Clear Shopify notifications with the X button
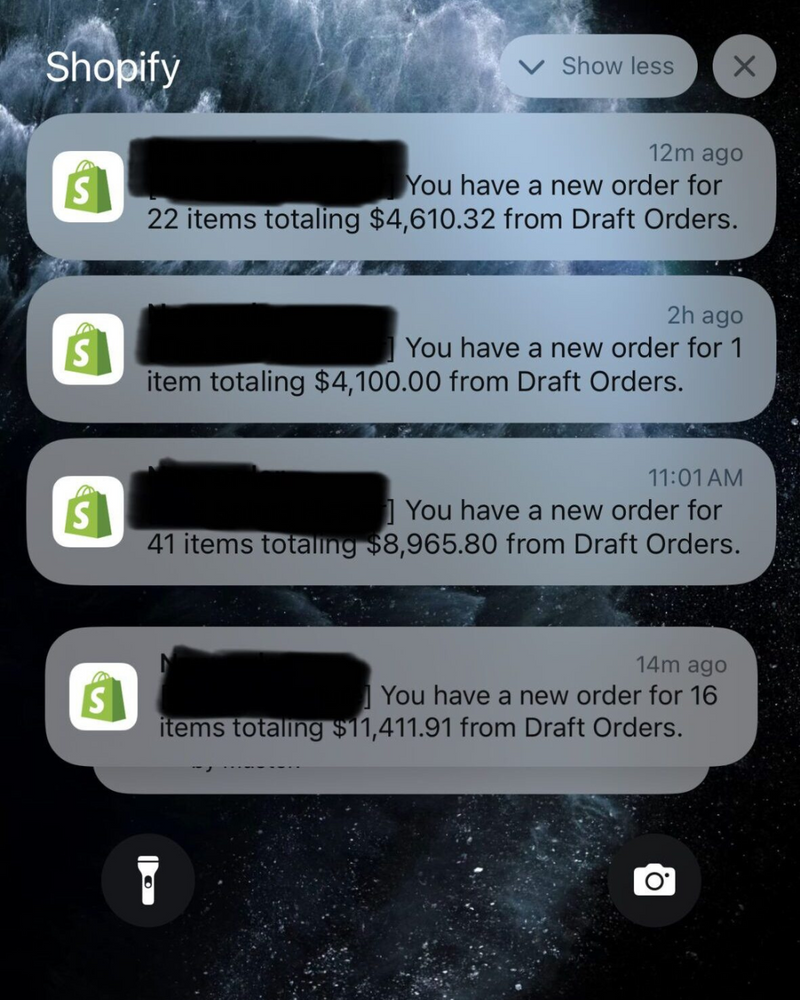 (744, 67)
